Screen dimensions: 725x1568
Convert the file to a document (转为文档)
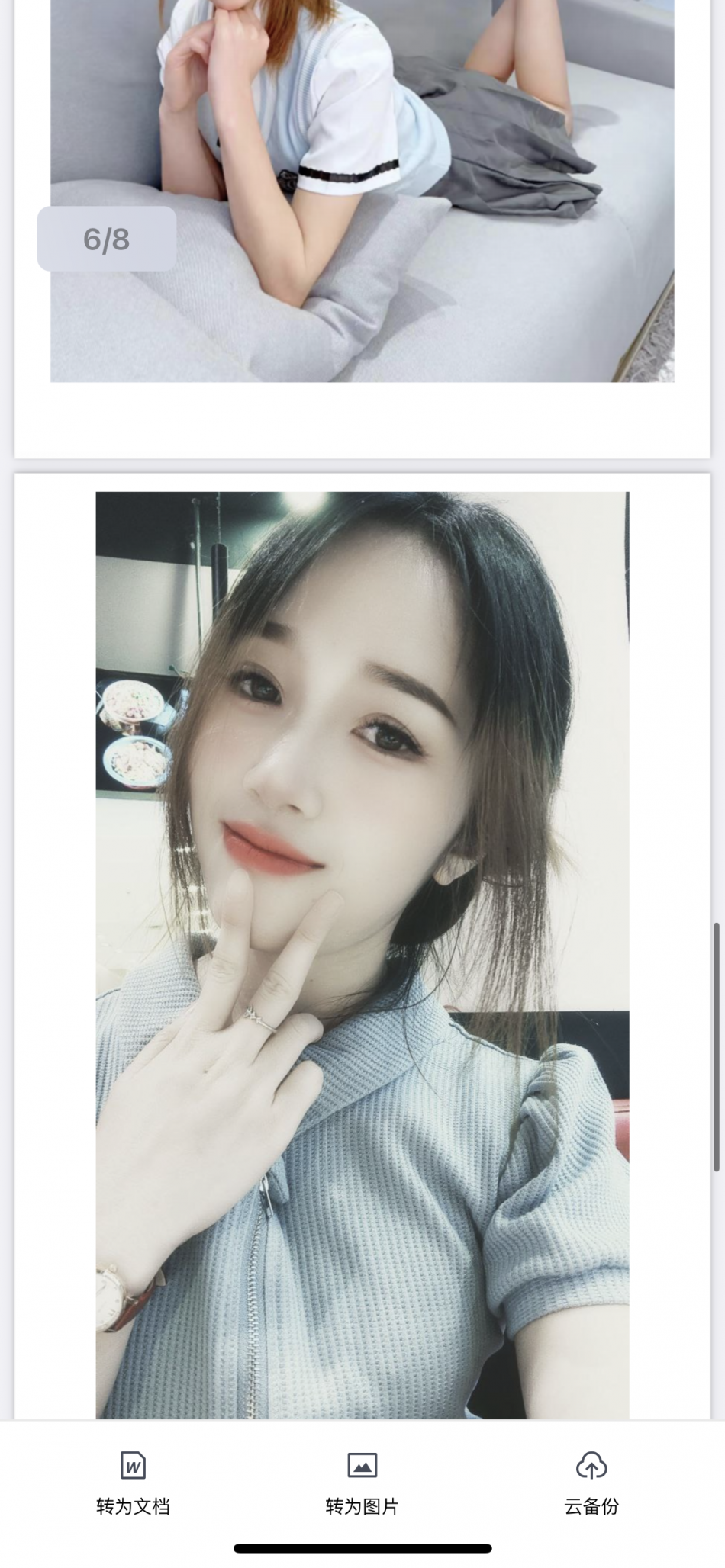(133, 1482)
